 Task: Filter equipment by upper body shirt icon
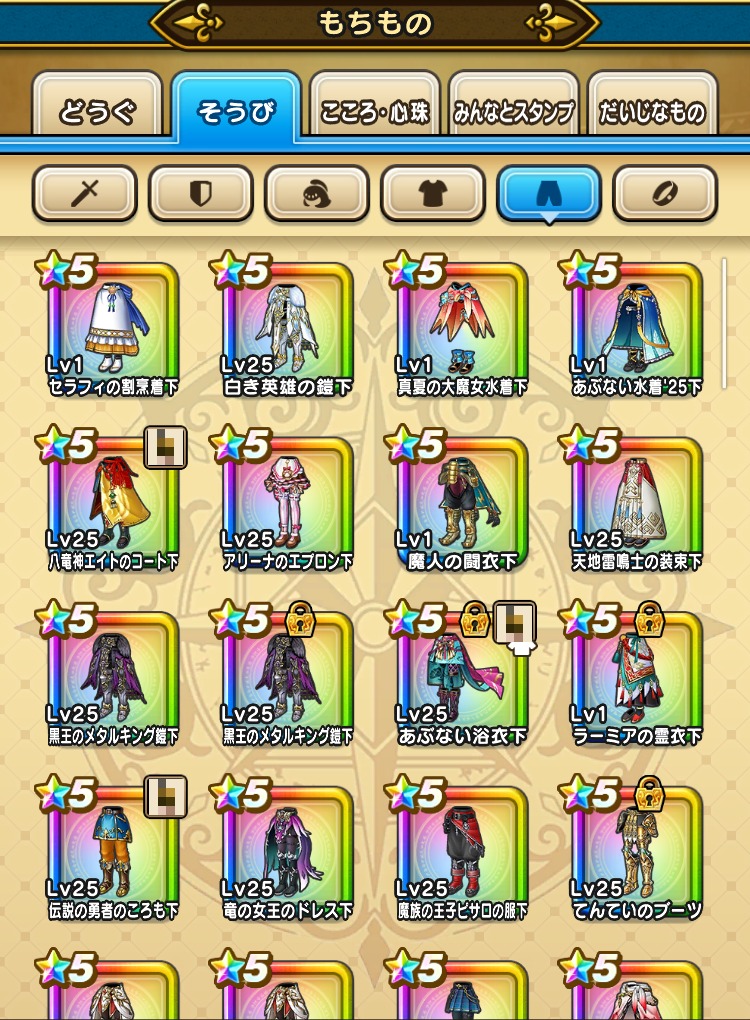(433, 193)
